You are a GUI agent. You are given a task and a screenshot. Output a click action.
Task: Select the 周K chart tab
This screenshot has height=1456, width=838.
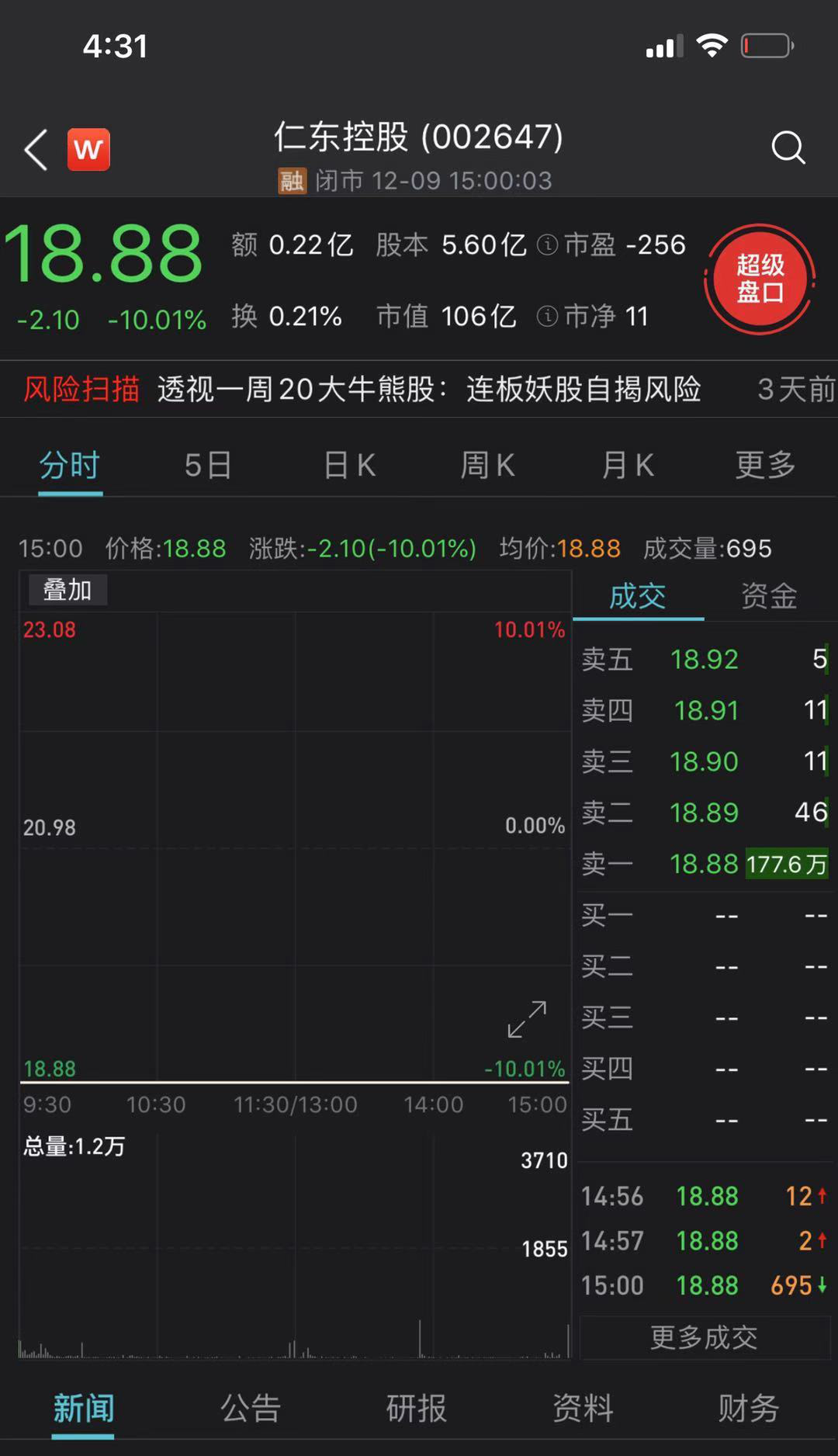[x=487, y=466]
